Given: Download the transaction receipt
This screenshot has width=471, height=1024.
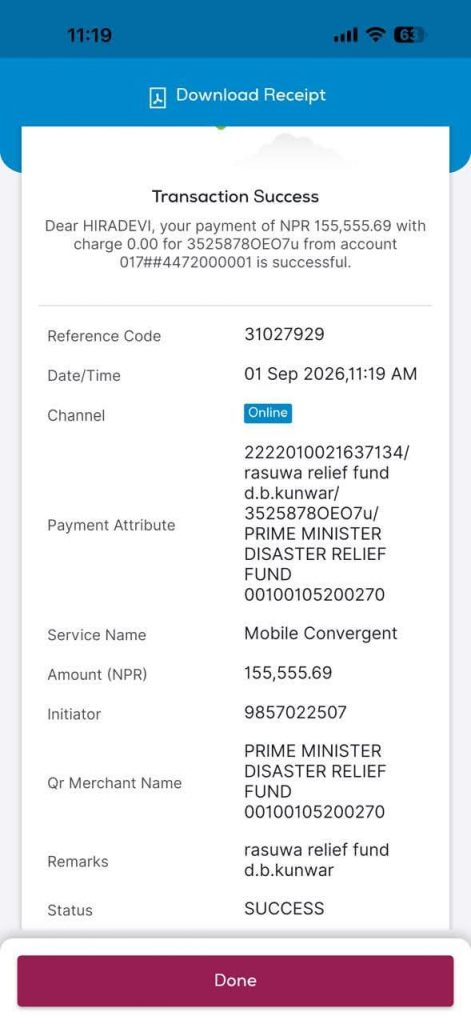Looking at the screenshot, I should 237,96.
